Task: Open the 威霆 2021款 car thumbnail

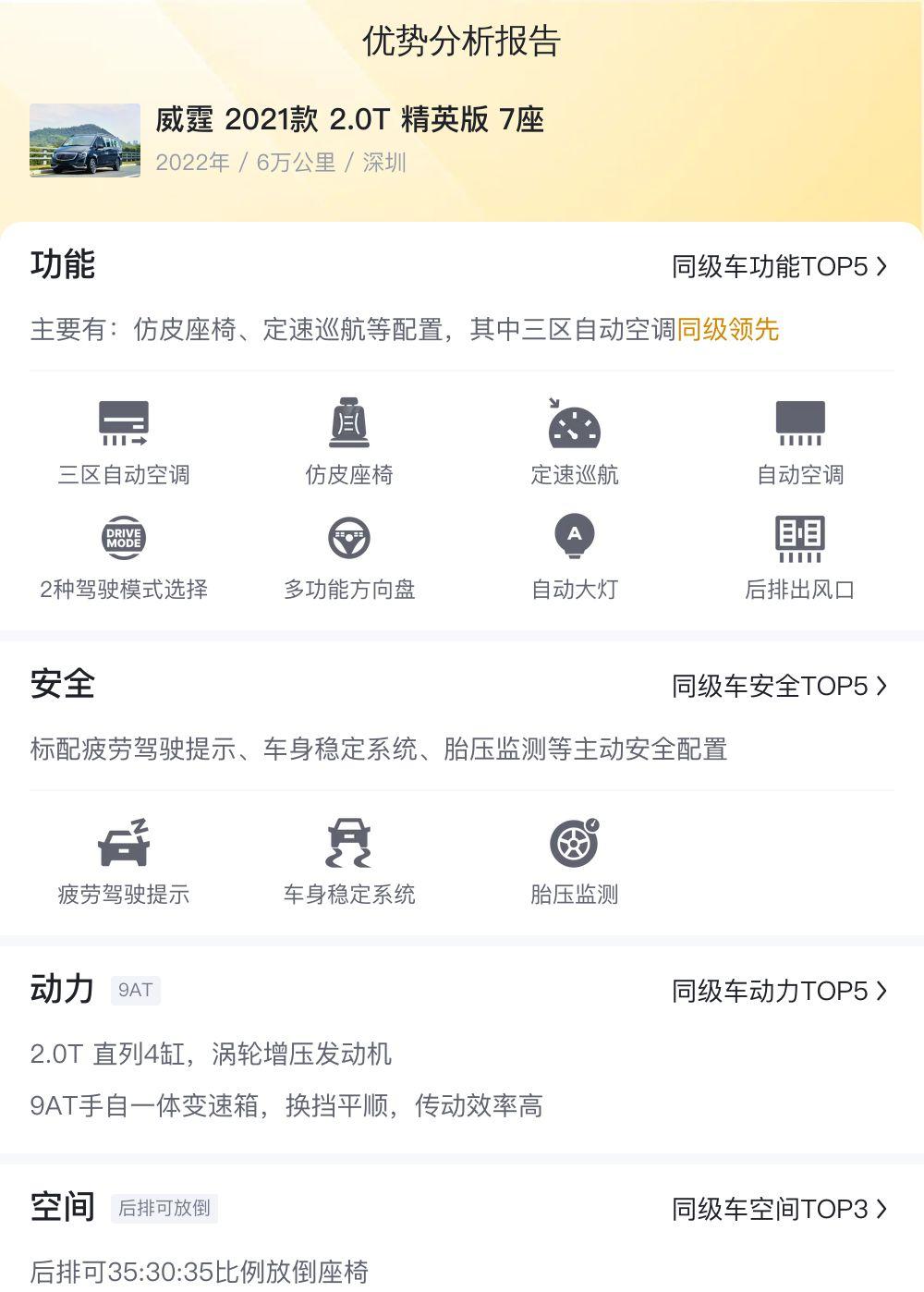Action: tap(85, 140)
